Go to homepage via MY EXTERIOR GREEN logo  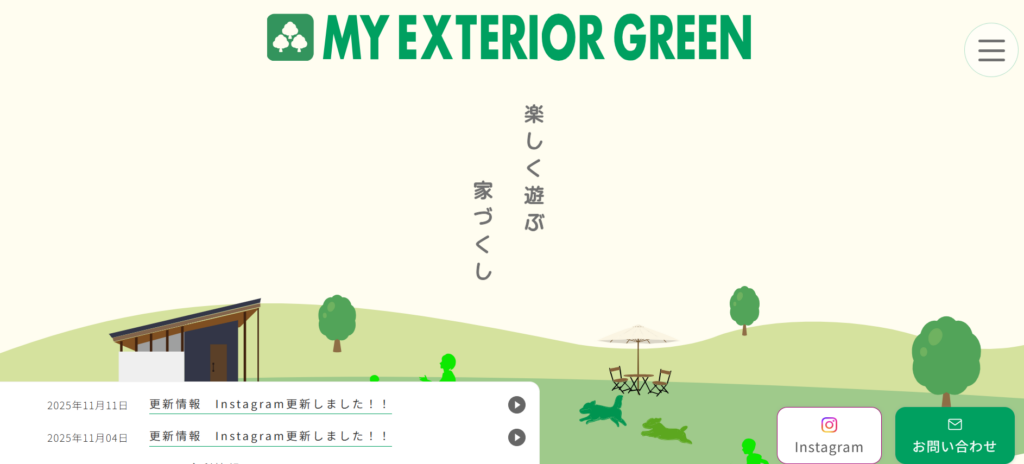pyautogui.click(x=509, y=37)
